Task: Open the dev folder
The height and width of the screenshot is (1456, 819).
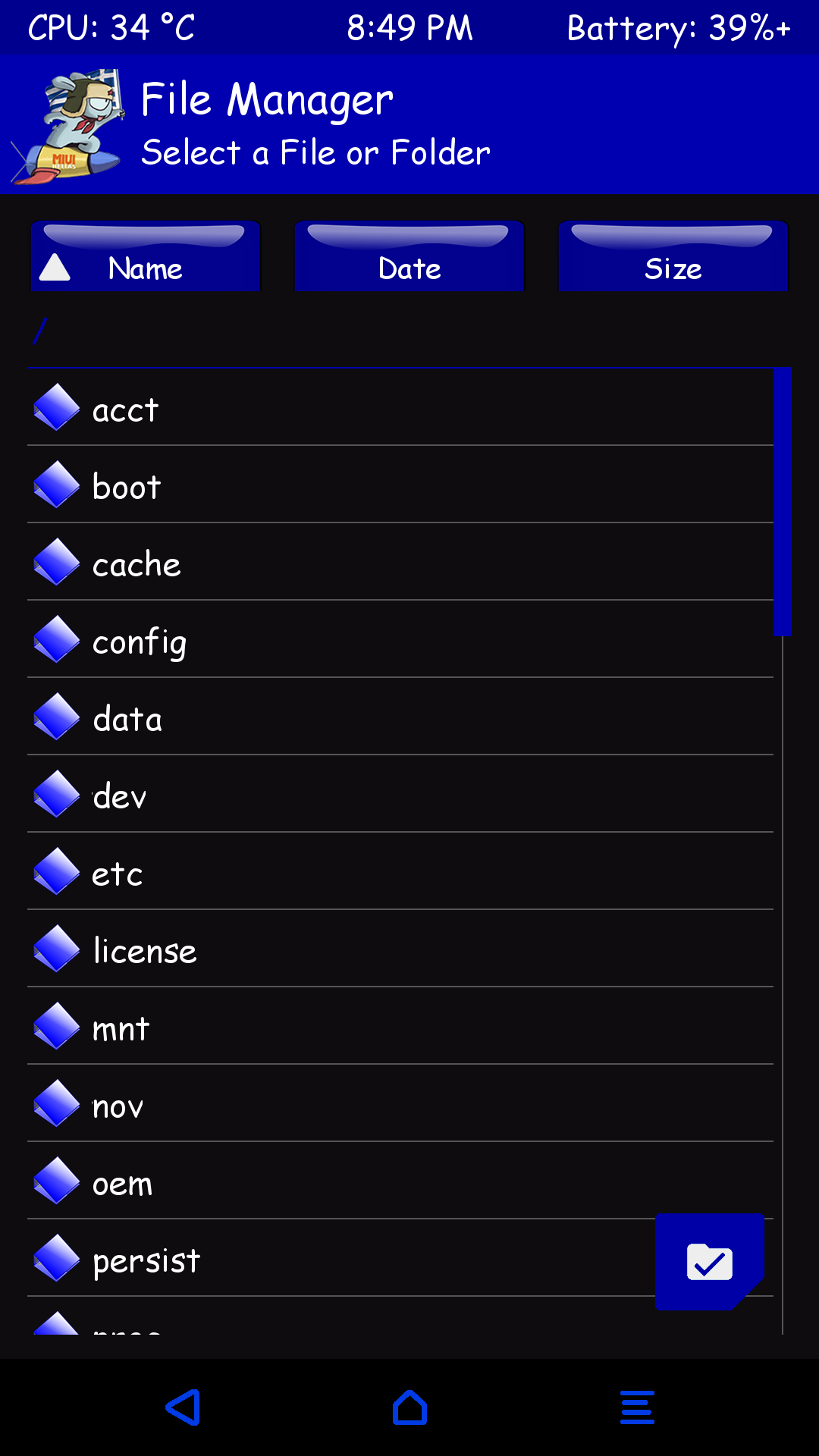Action: pos(400,794)
